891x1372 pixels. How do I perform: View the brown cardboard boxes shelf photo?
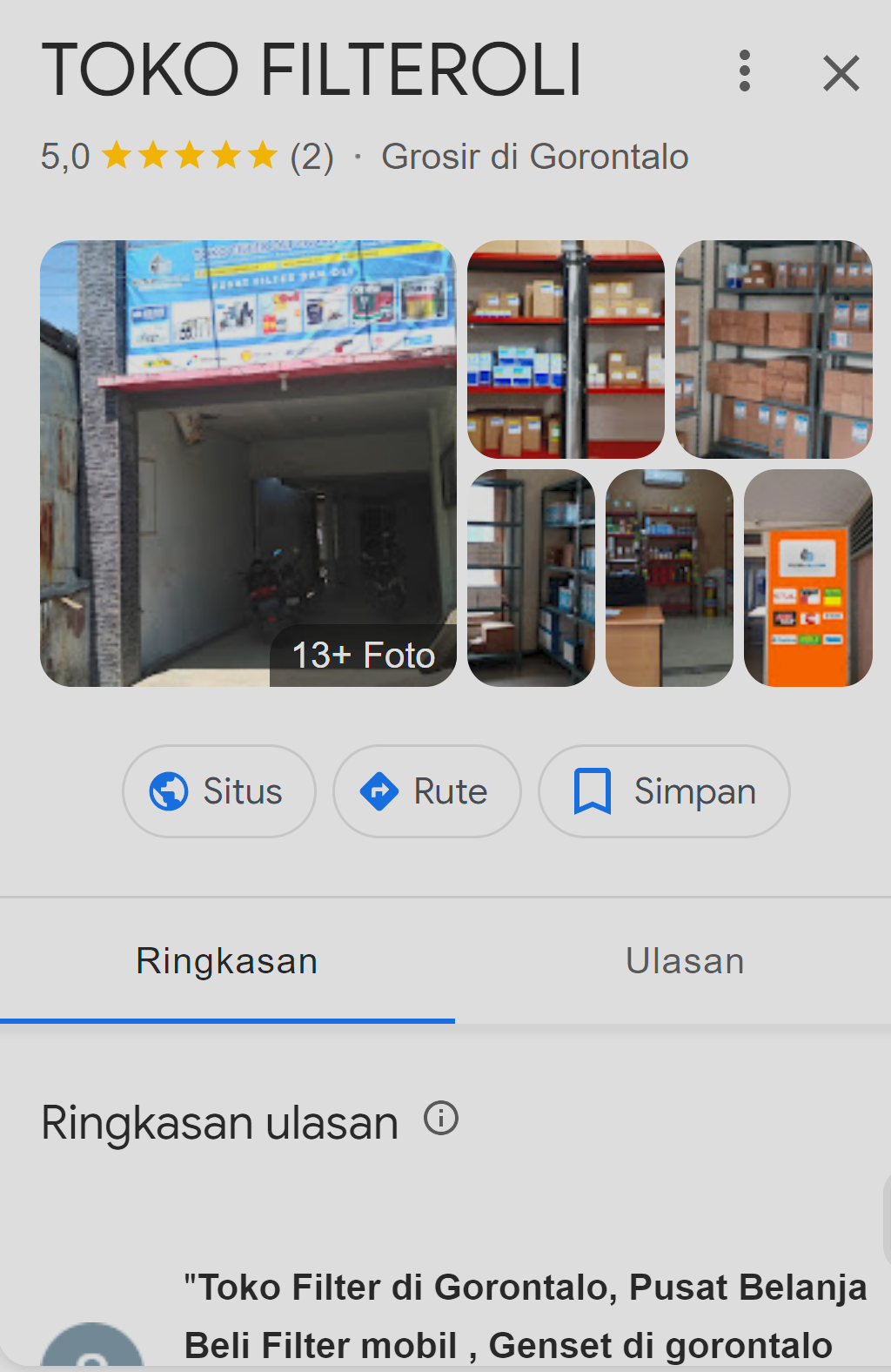[774, 349]
